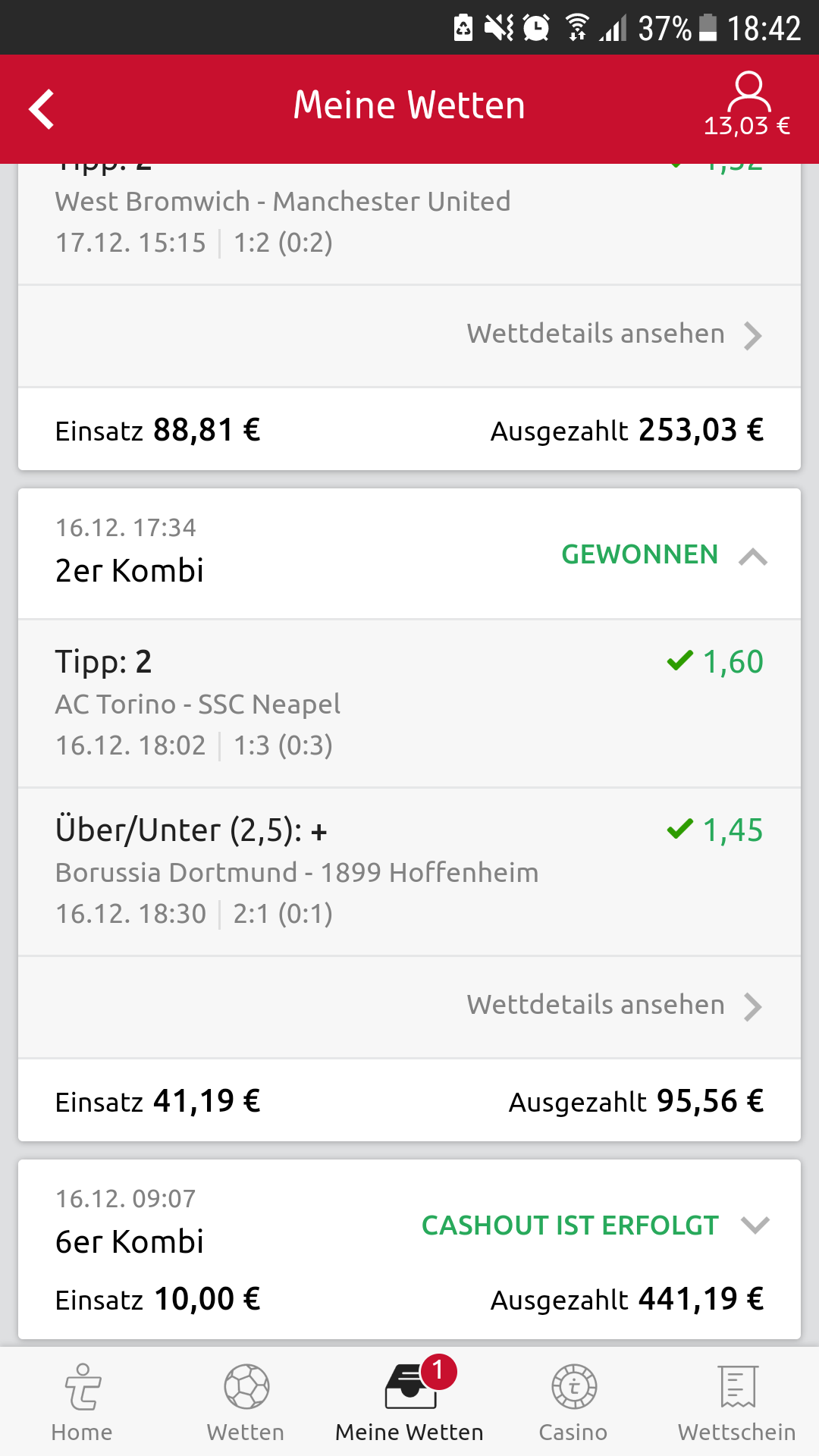
Task: View bet details for West Bromwich bet
Action: pyautogui.click(x=614, y=334)
